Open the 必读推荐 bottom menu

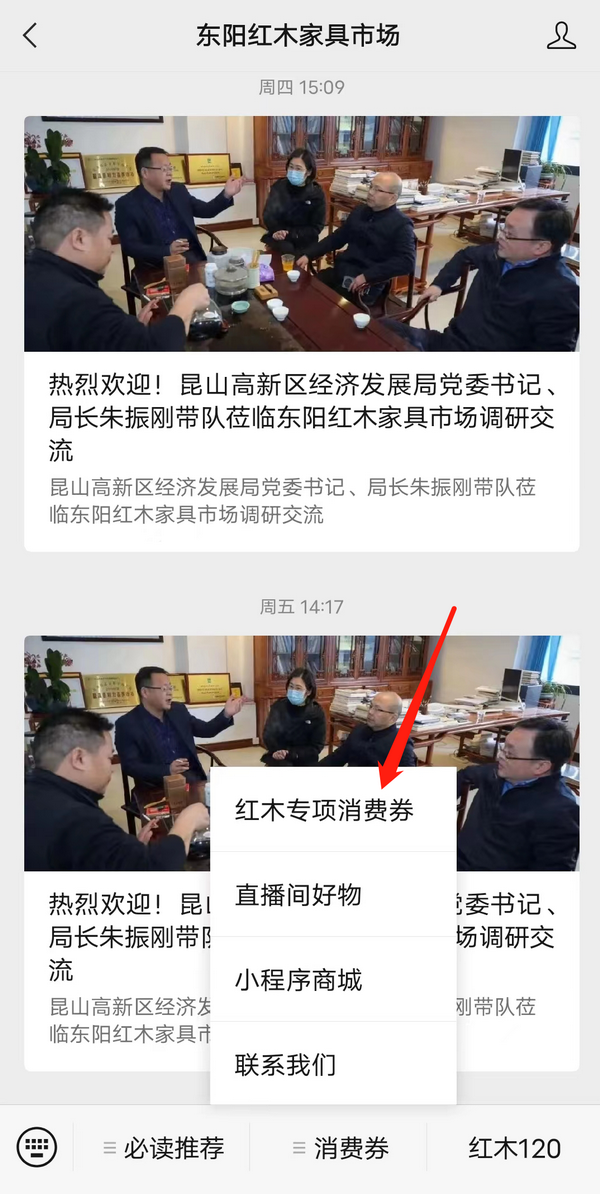(x=163, y=1148)
